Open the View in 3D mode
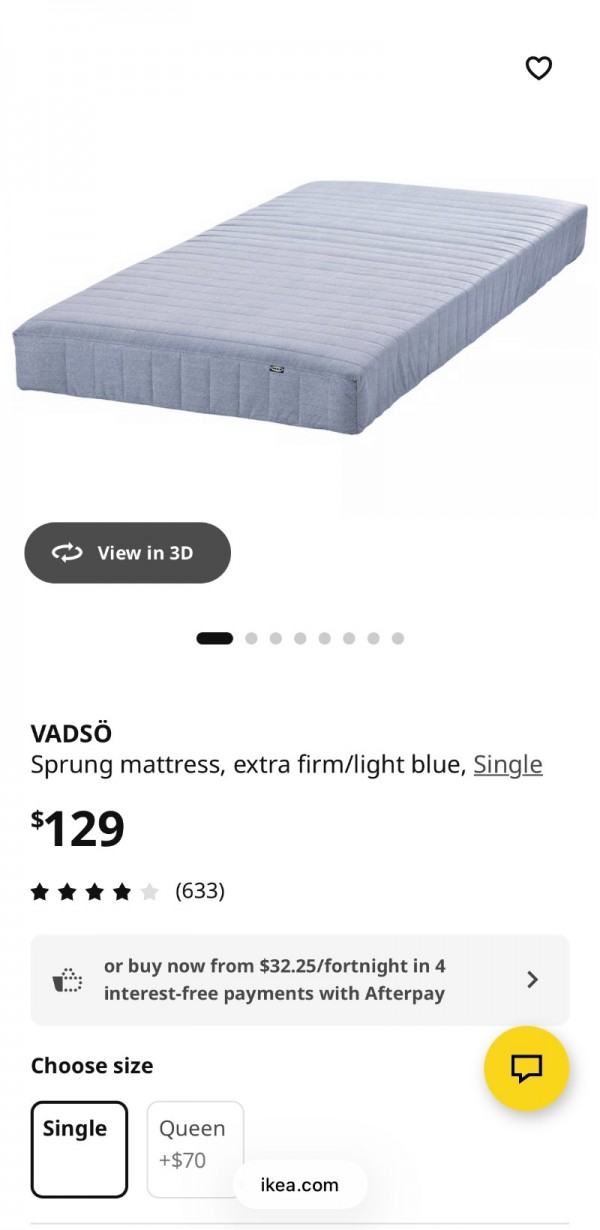 coord(128,553)
